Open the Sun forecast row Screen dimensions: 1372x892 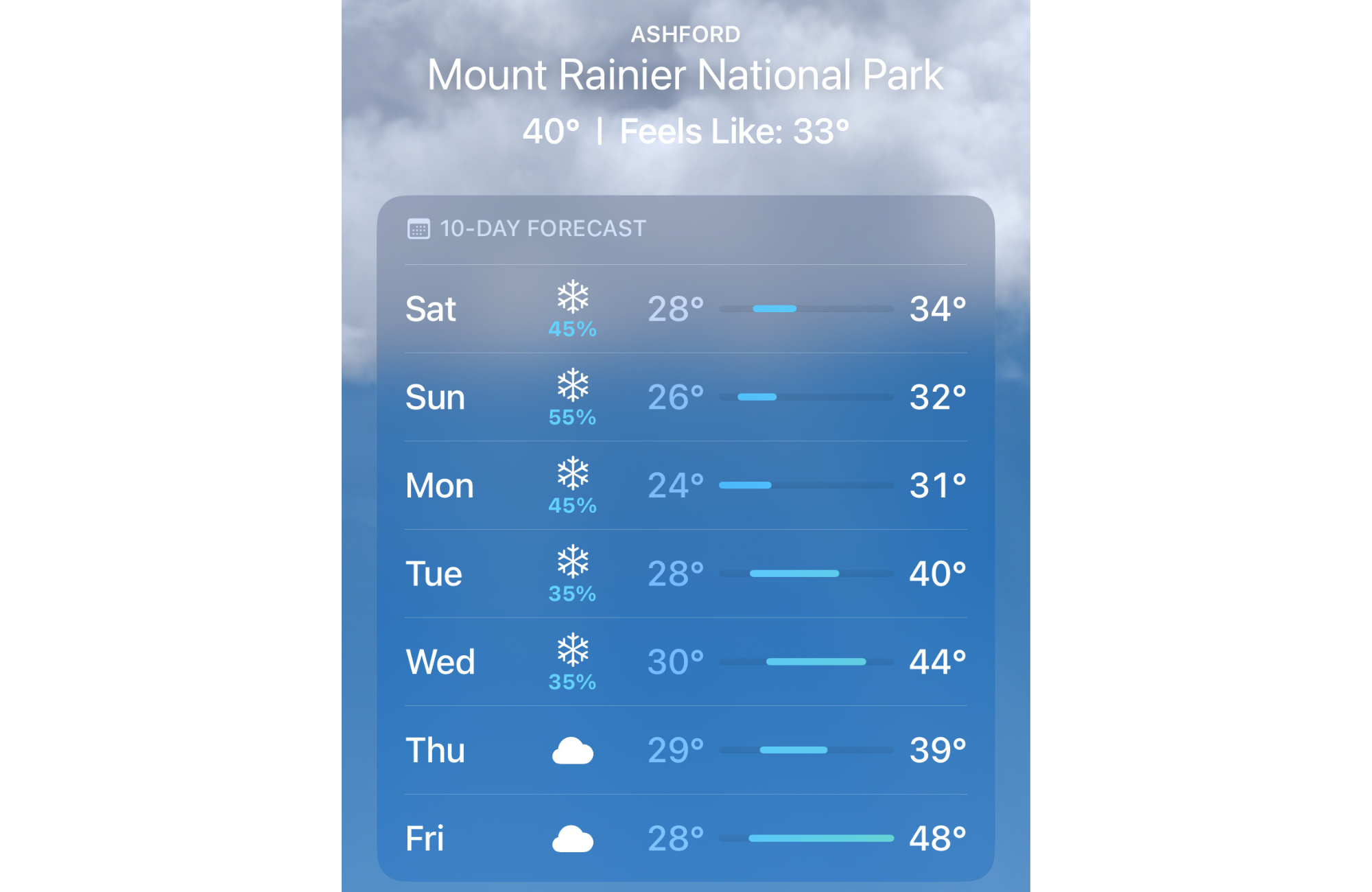click(685, 397)
